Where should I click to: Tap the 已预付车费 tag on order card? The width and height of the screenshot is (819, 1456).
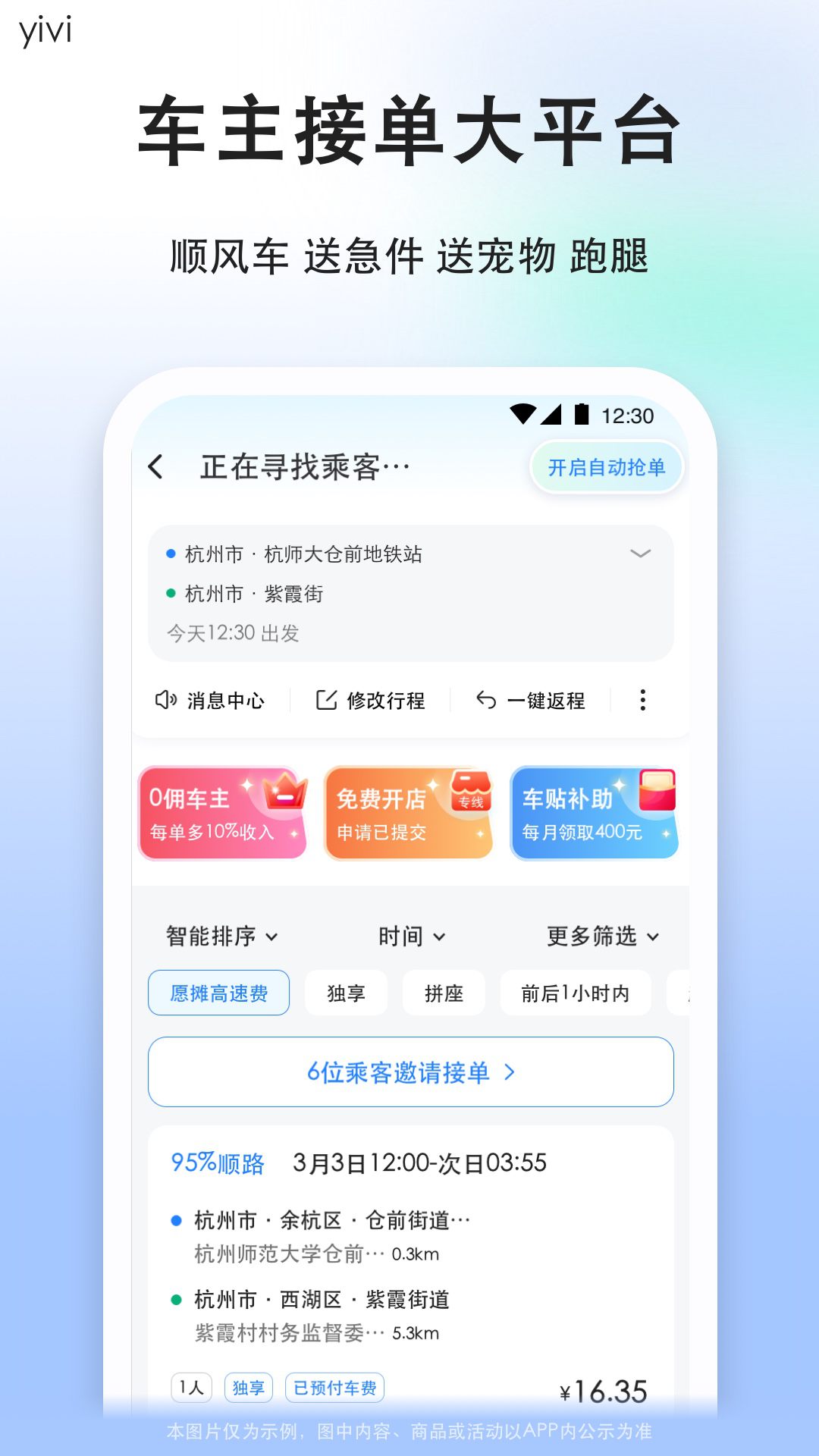[x=336, y=1387]
